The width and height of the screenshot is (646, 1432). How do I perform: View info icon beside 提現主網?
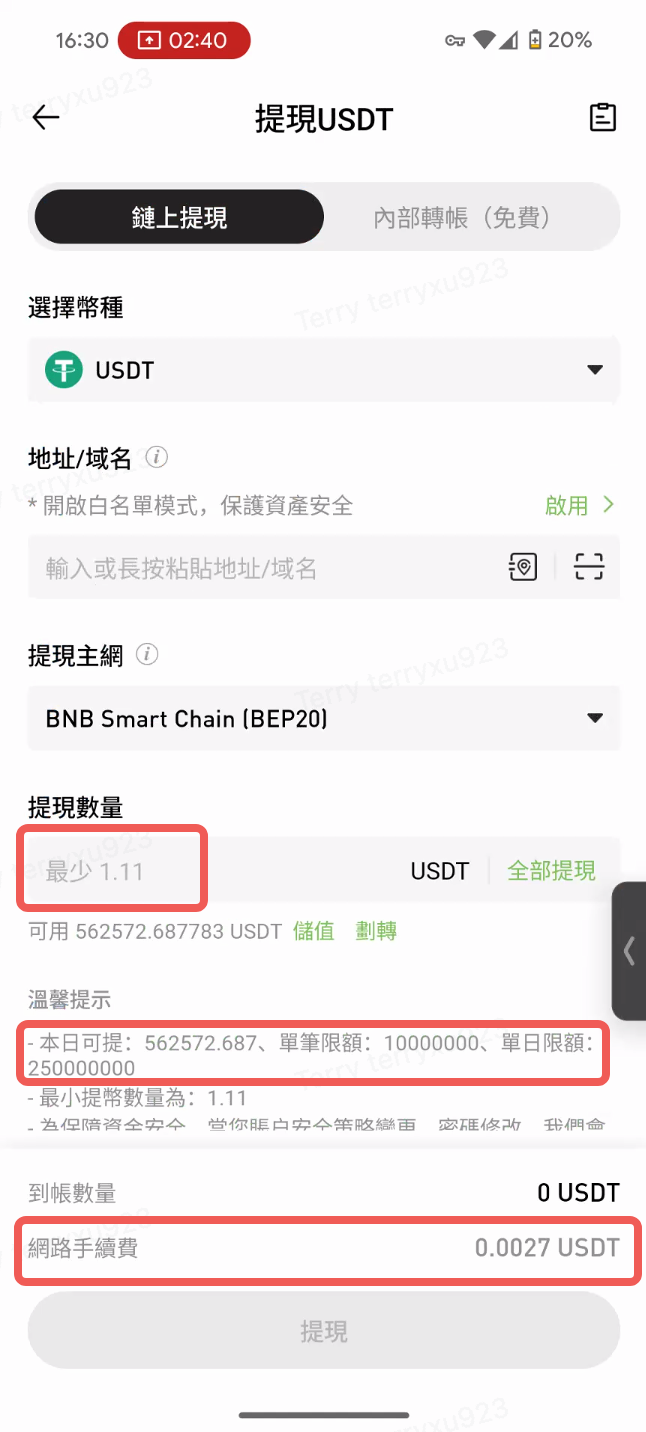(x=147, y=655)
